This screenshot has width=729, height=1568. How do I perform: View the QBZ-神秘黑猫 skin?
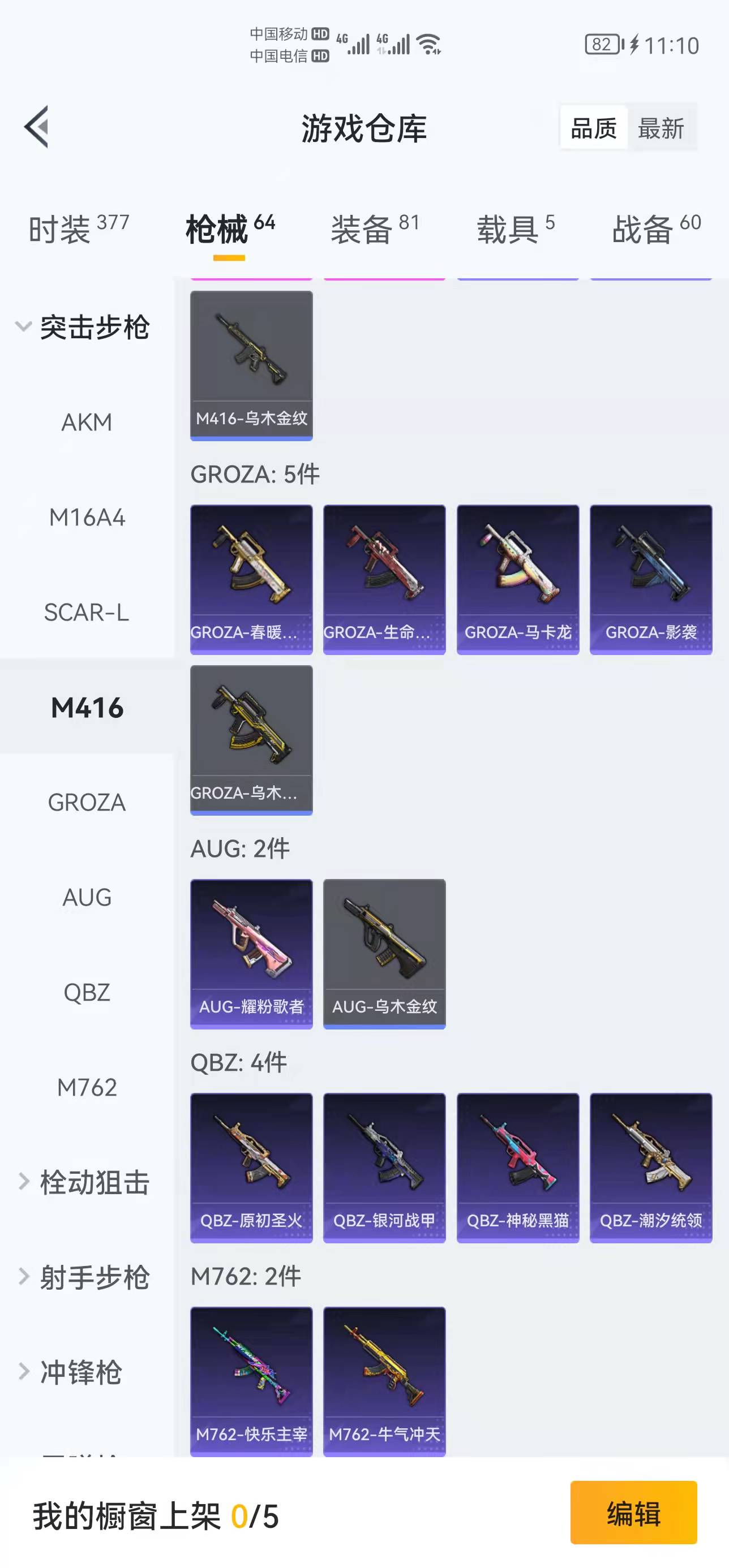pos(518,1167)
